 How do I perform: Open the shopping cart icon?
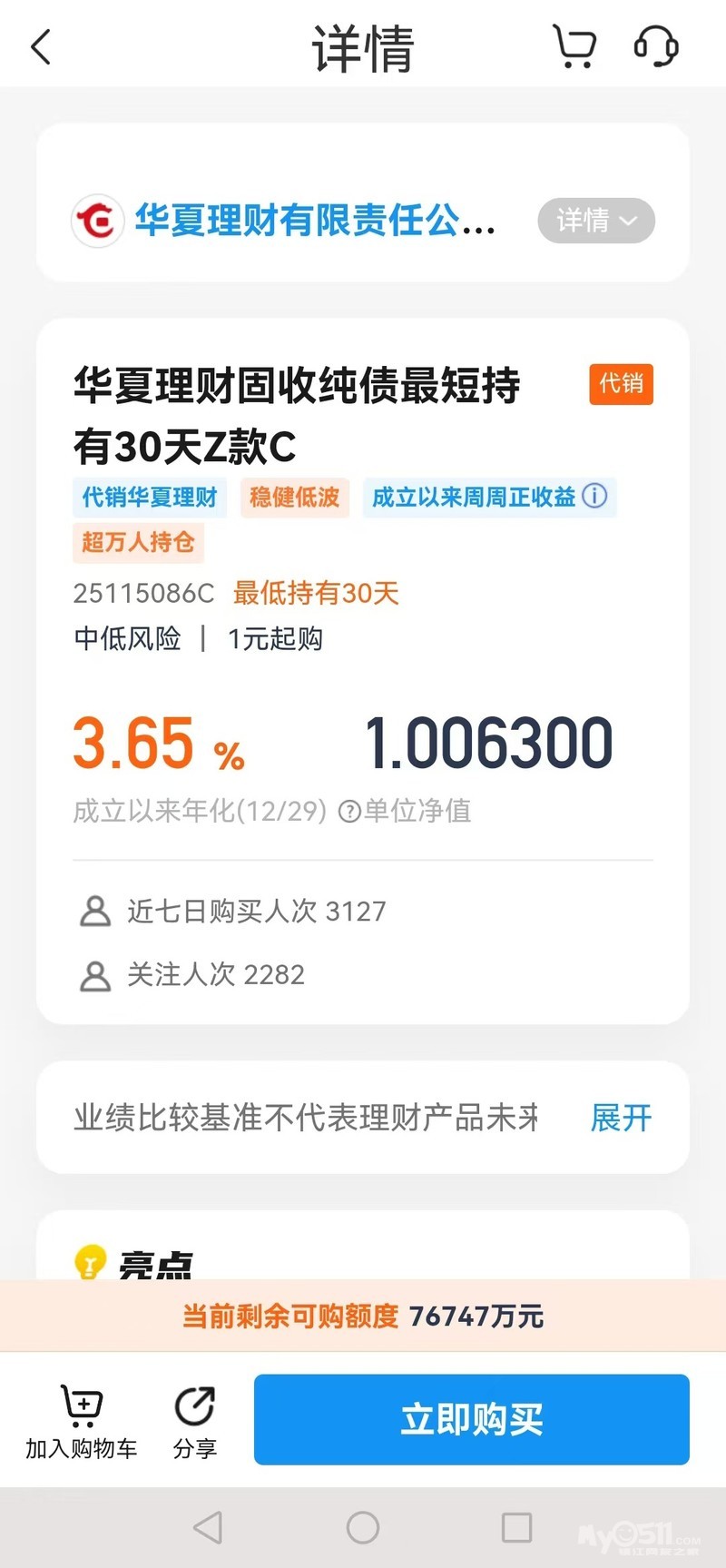click(x=574, y=46)
